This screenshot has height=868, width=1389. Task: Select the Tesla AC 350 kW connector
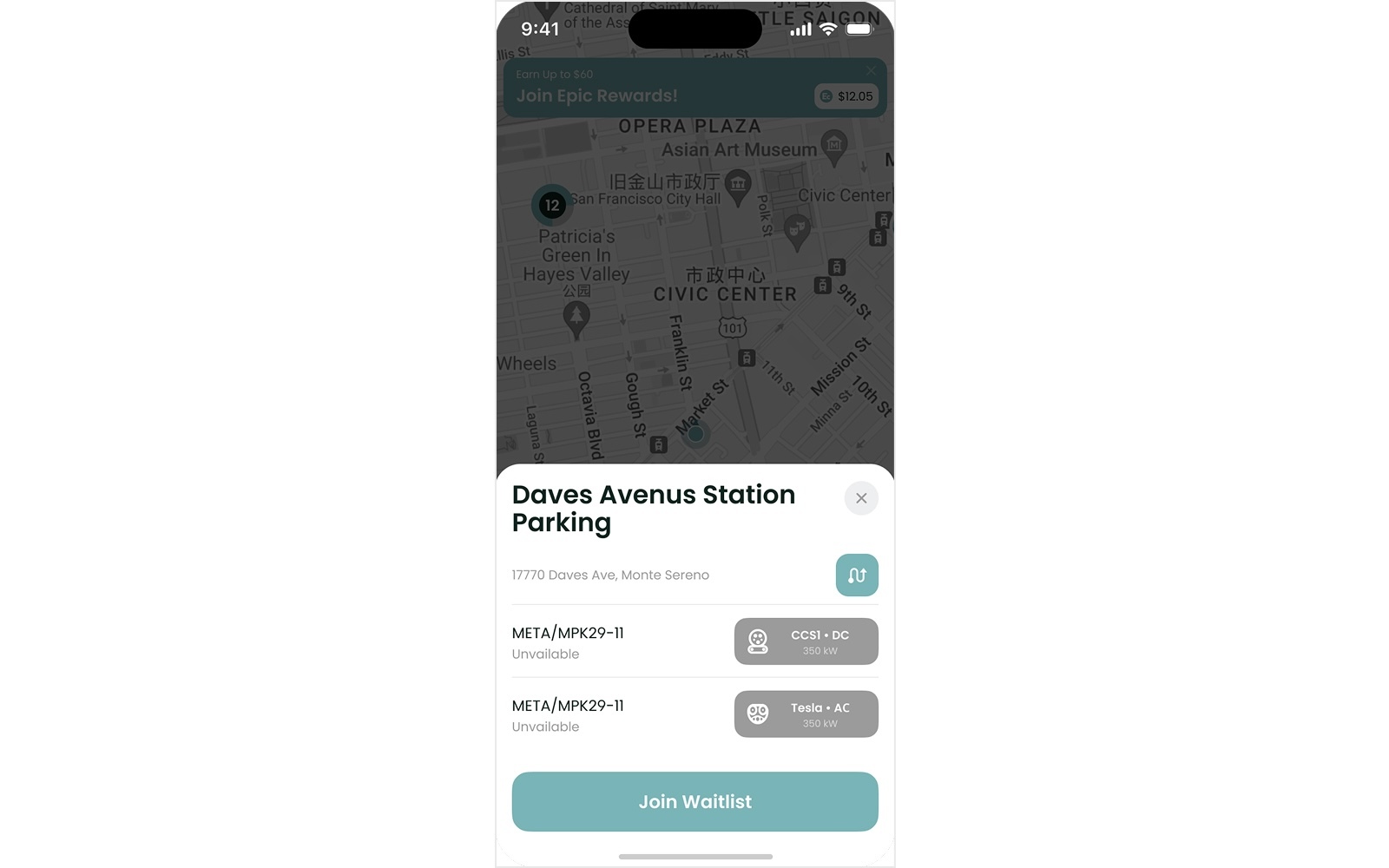tap(806, 714)
